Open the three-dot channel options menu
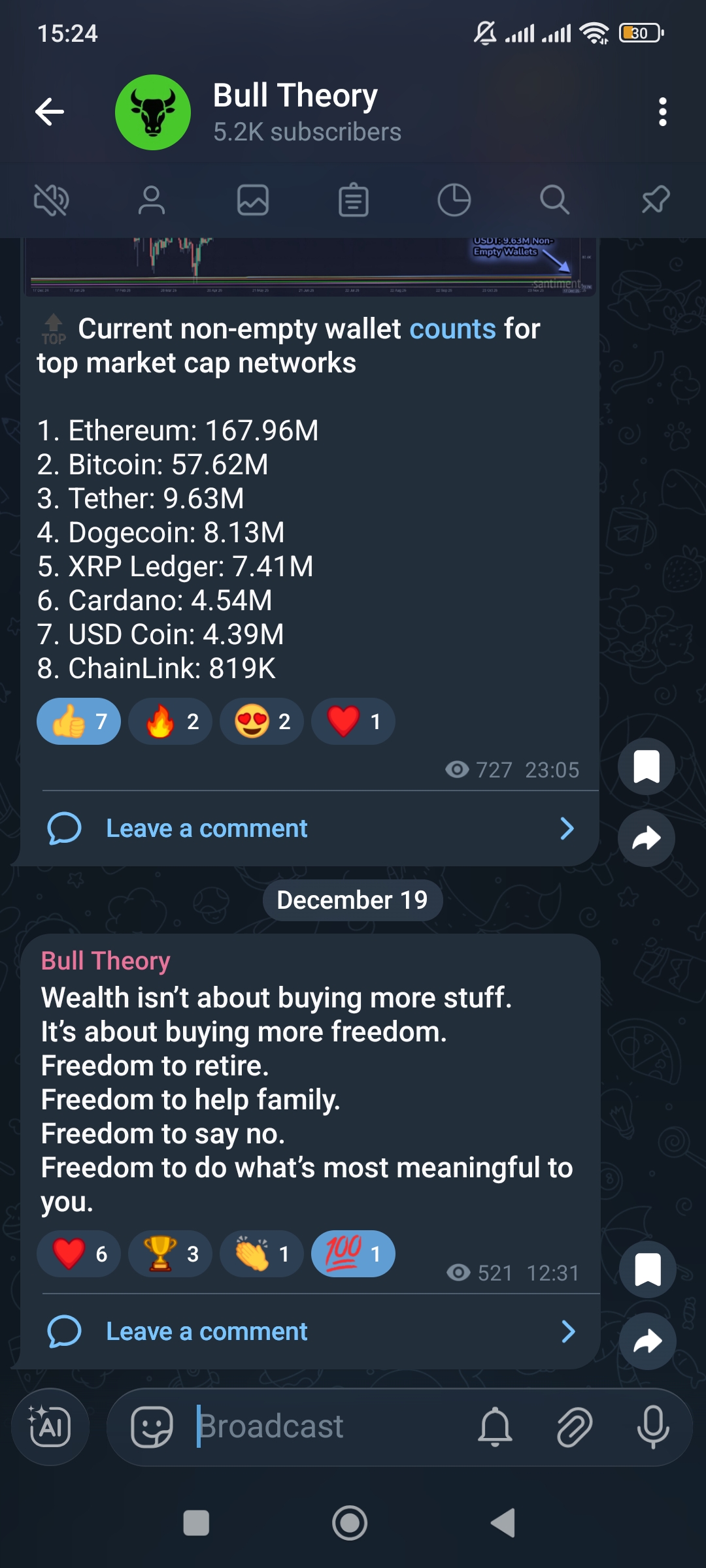The width and height of the screenshot is (706, 1568). click(662, 112)
